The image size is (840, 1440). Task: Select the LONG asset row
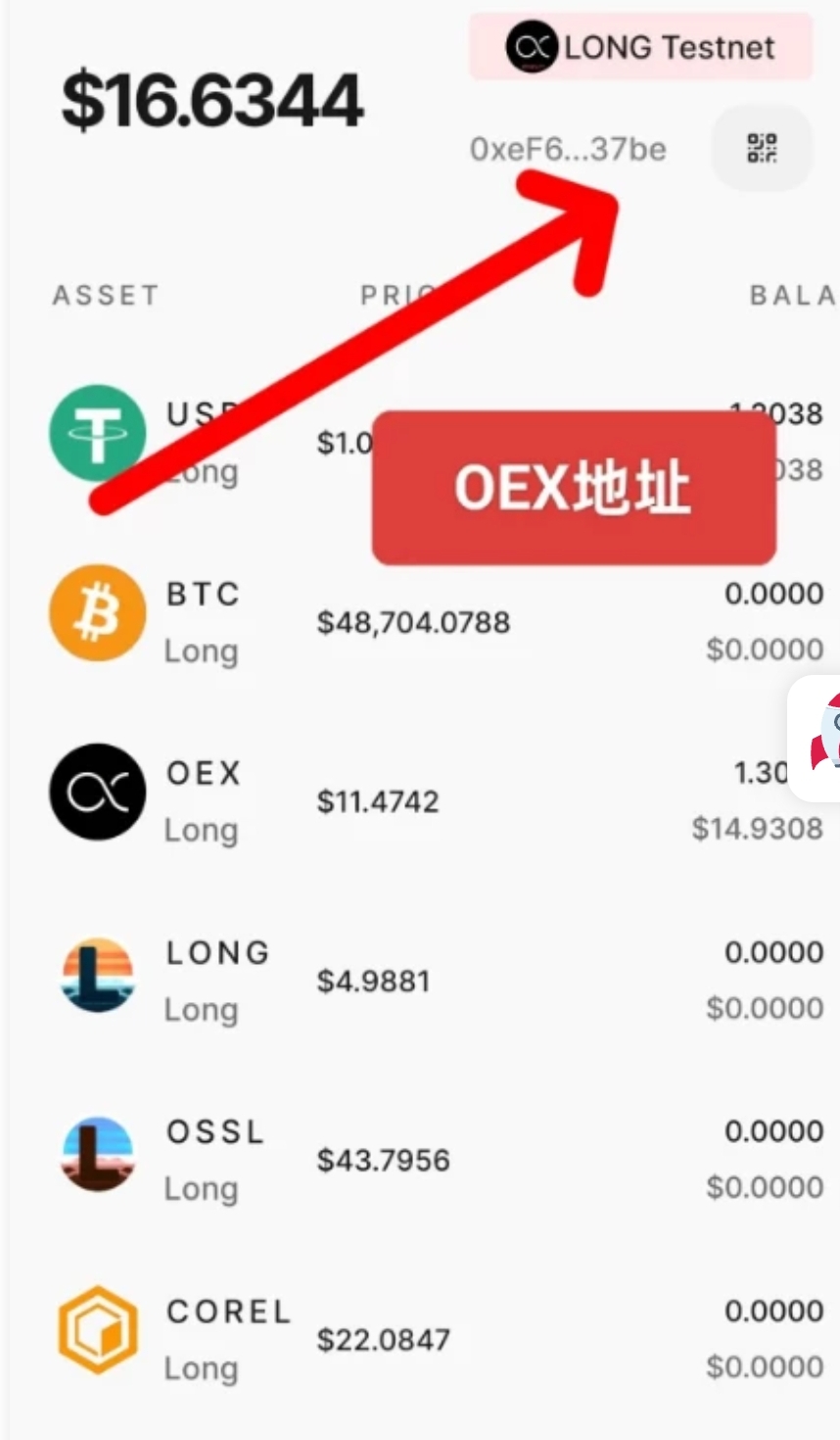tap(421, 980)
